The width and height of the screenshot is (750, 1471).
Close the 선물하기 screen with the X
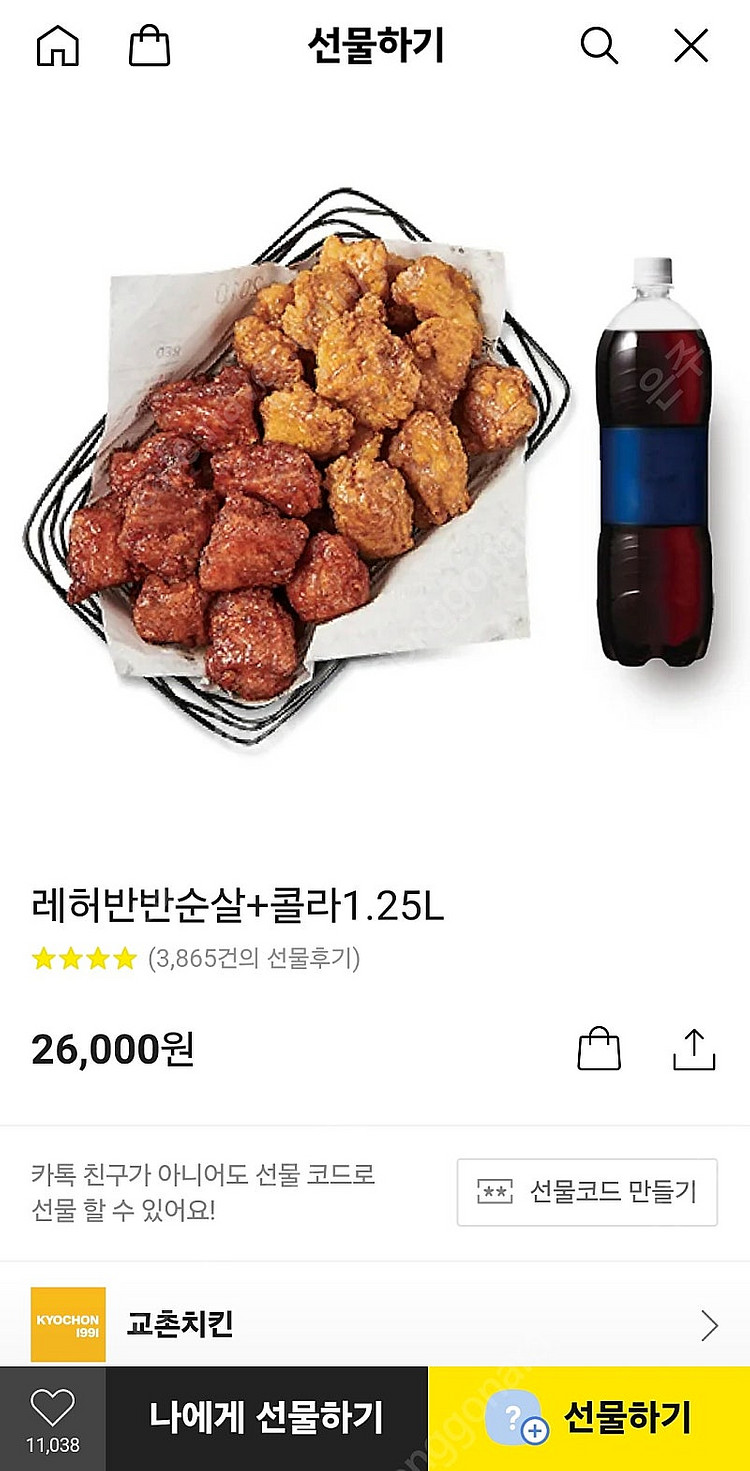pos(689,44)
